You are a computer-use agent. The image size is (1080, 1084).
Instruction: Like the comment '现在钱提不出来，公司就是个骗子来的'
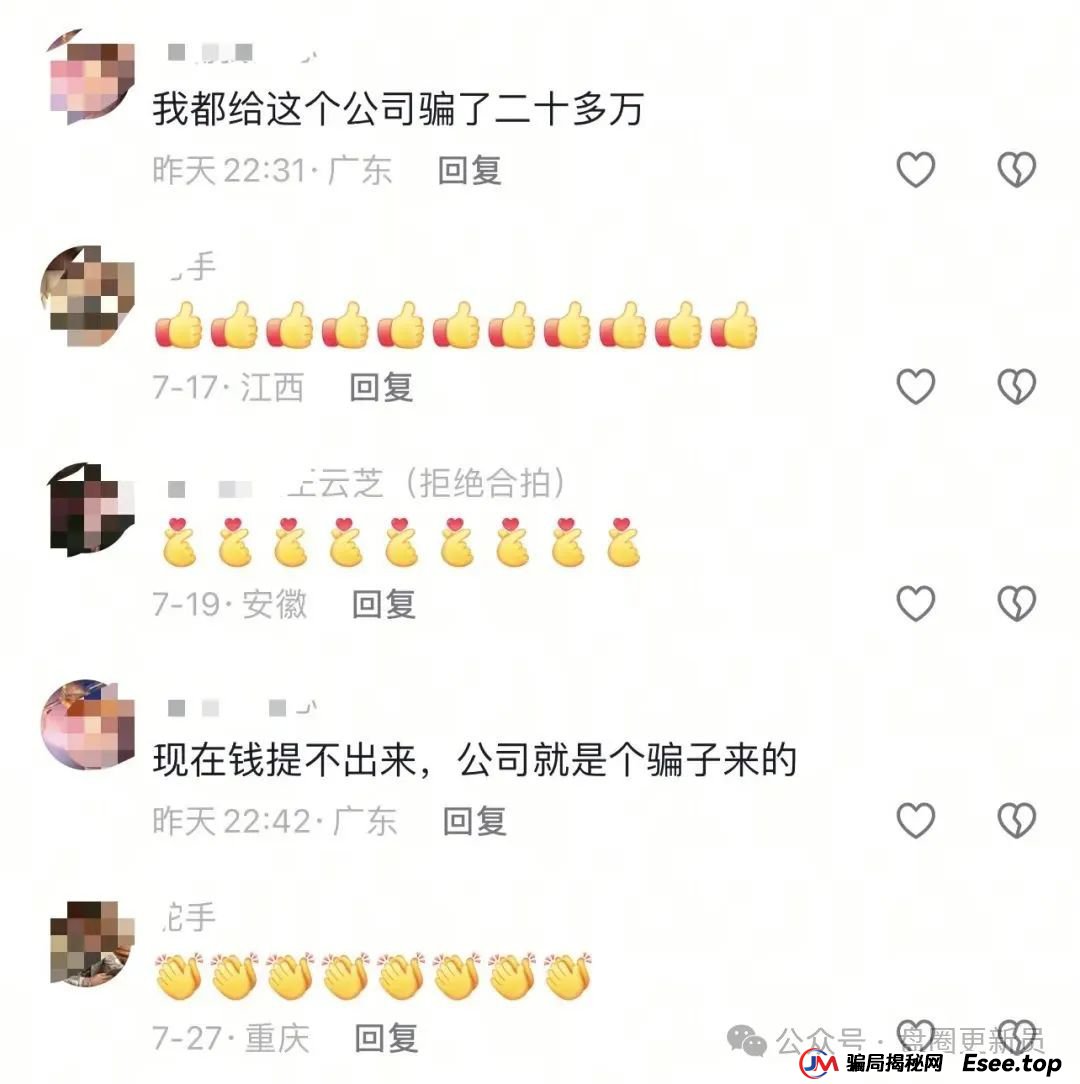coord(915,820)
